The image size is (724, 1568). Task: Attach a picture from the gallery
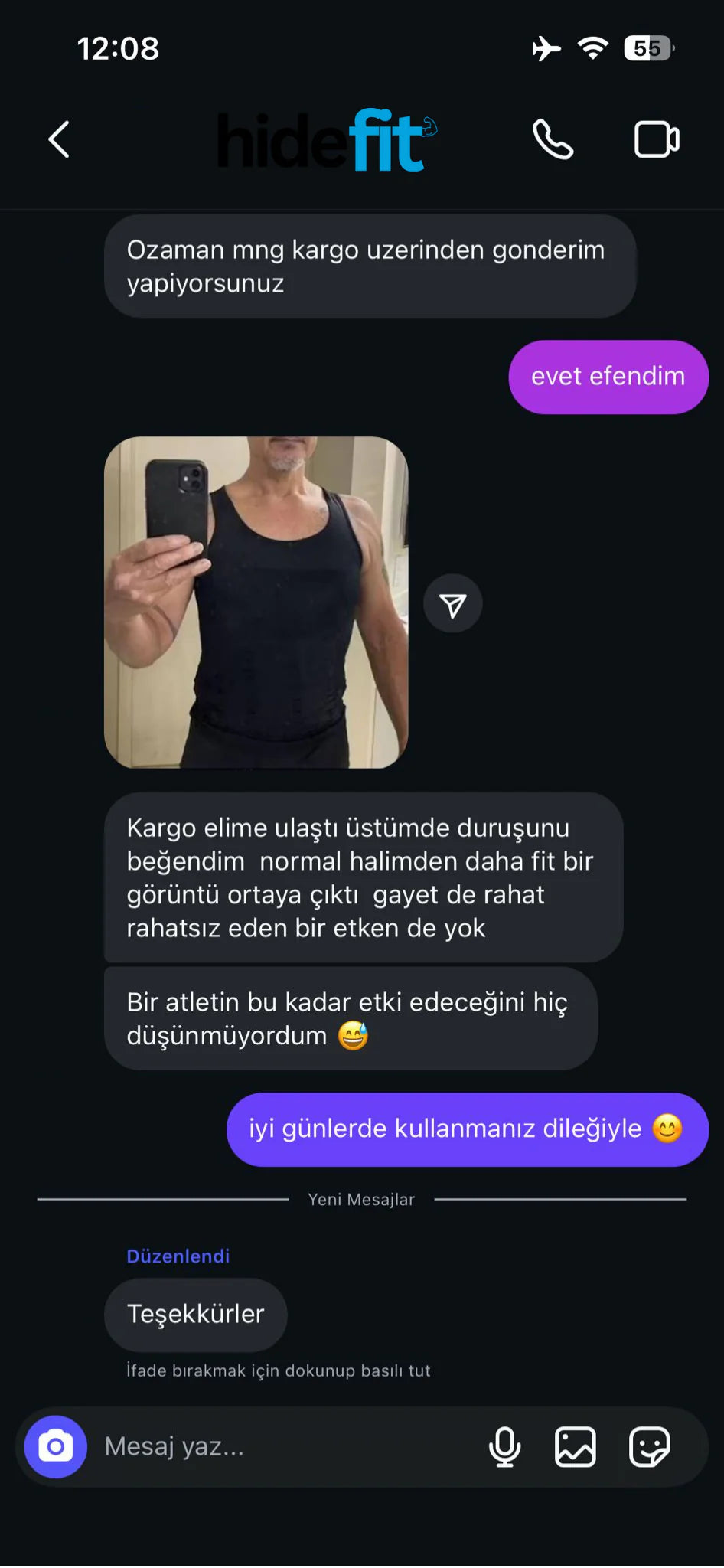[576, 1446]
